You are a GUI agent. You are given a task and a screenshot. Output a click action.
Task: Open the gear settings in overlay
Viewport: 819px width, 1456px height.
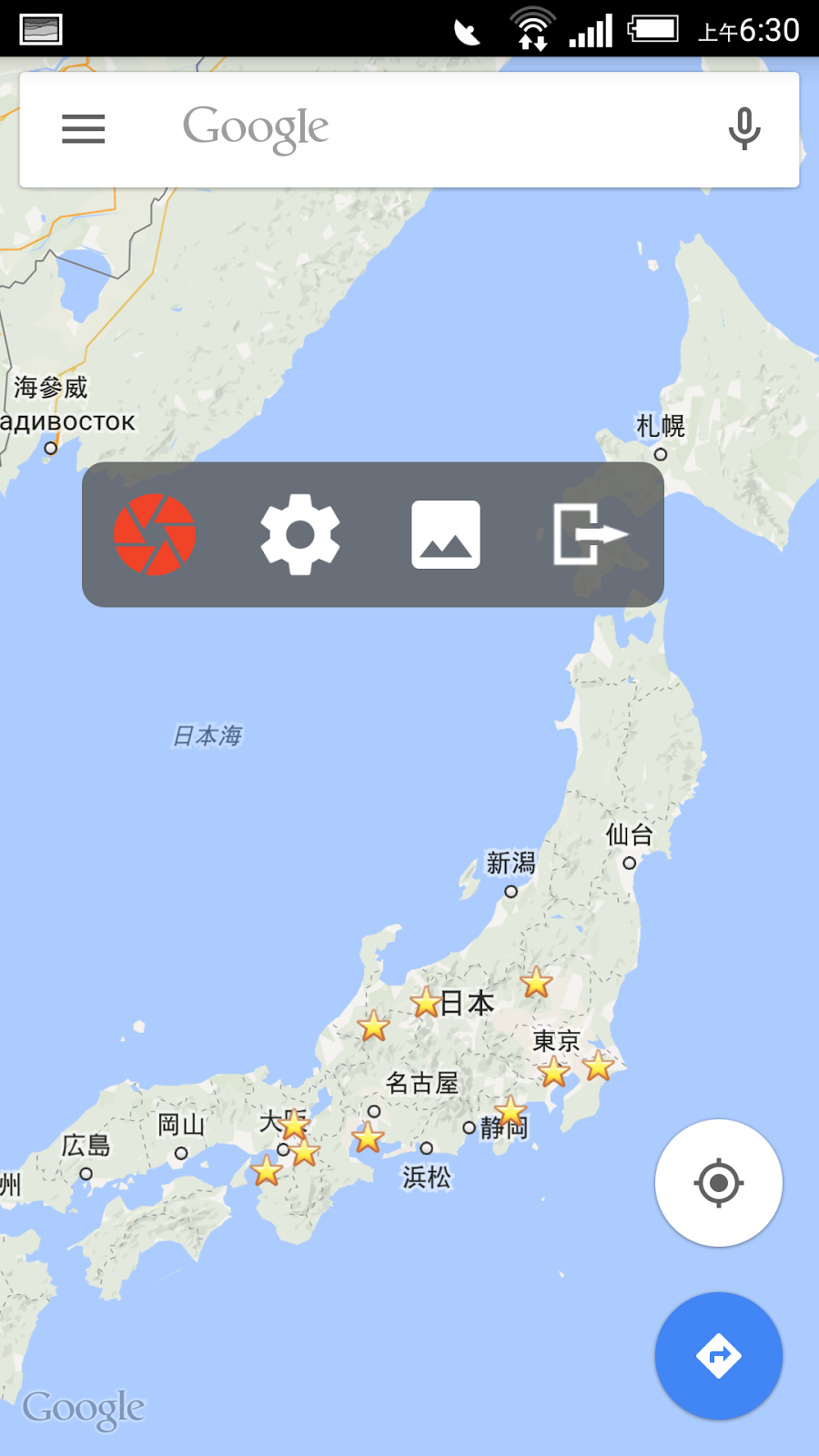coord(300,534)
